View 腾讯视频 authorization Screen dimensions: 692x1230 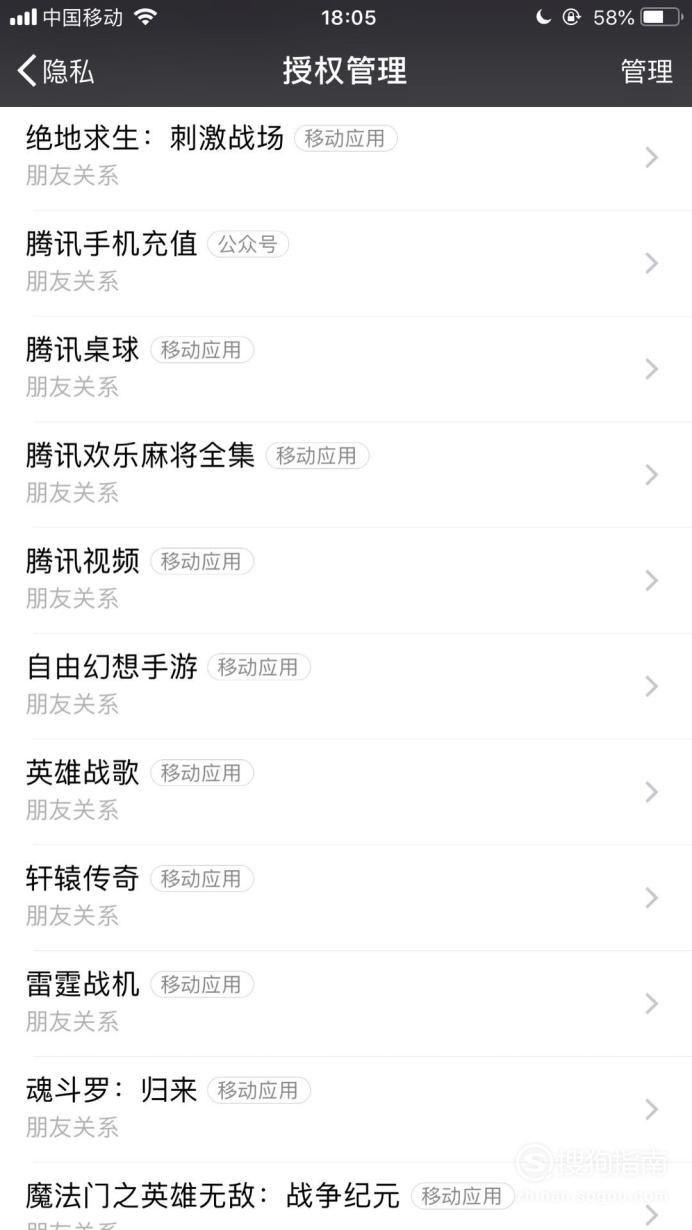click(x=346, y=581)
